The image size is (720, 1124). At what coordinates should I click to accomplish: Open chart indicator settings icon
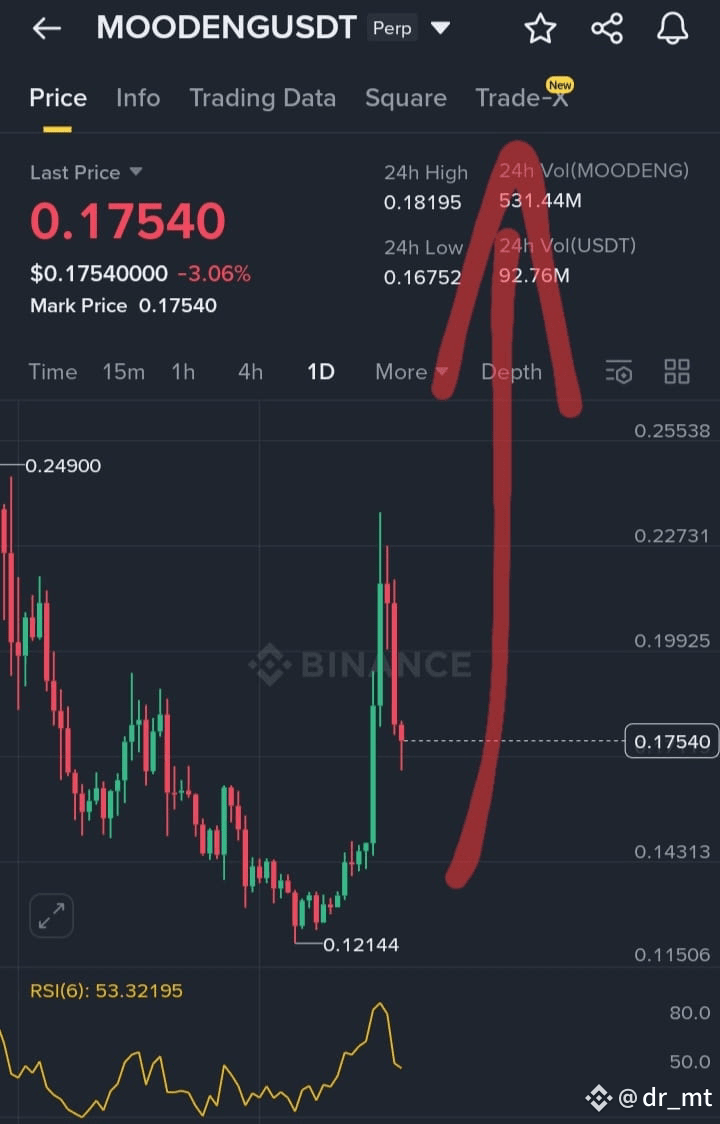click(x=619, y=372)
